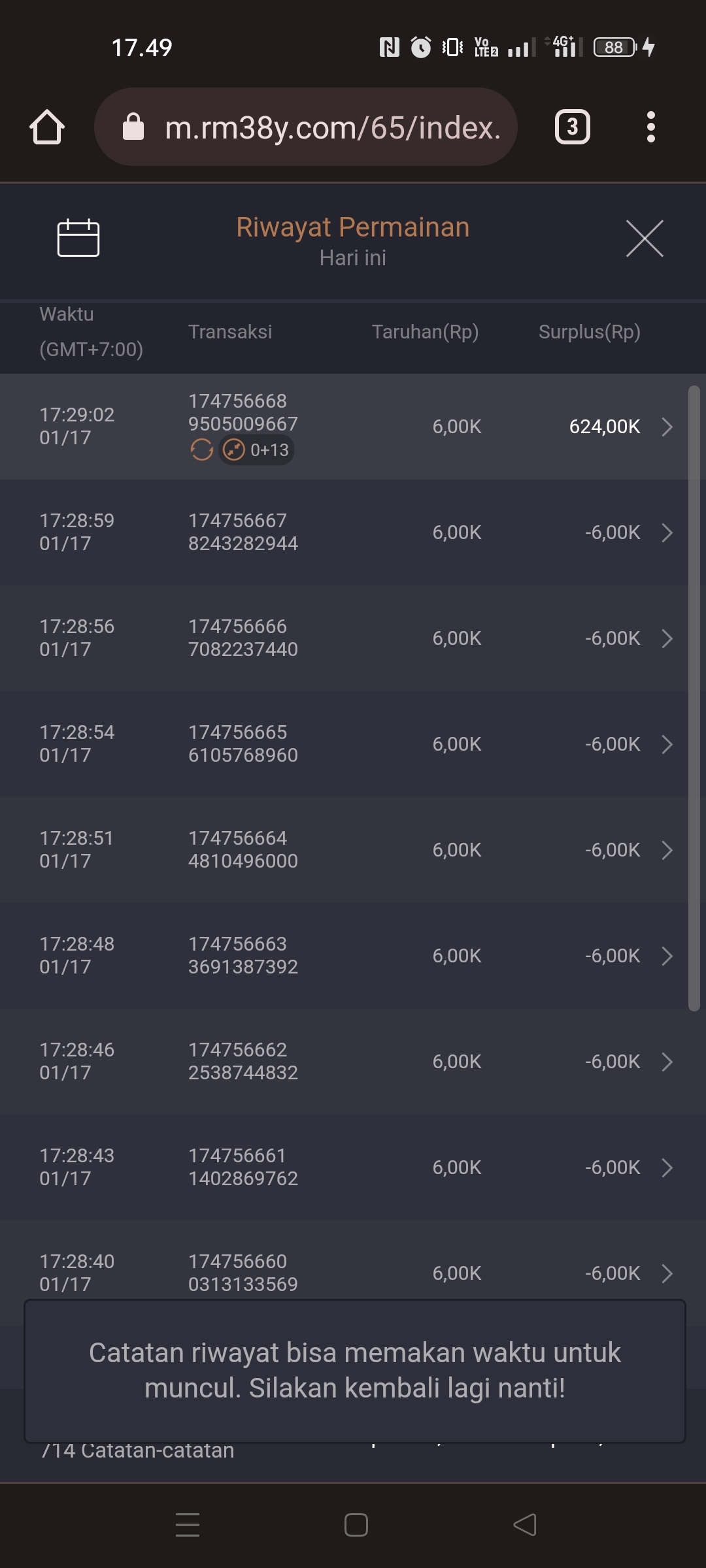Close the Riwayat Permainan panel

point(644,238)
